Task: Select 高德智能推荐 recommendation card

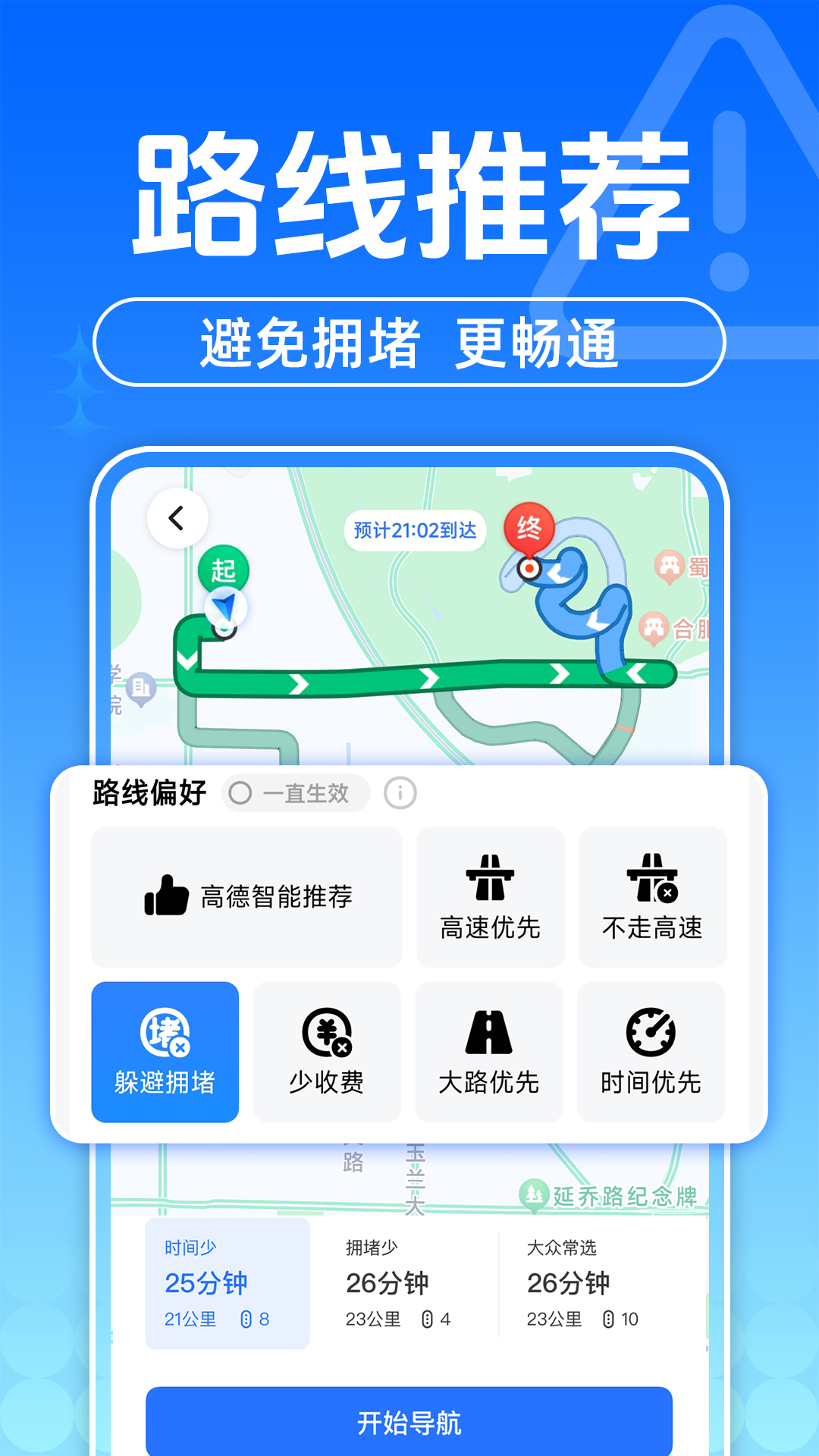Action: tap(247, 896)
